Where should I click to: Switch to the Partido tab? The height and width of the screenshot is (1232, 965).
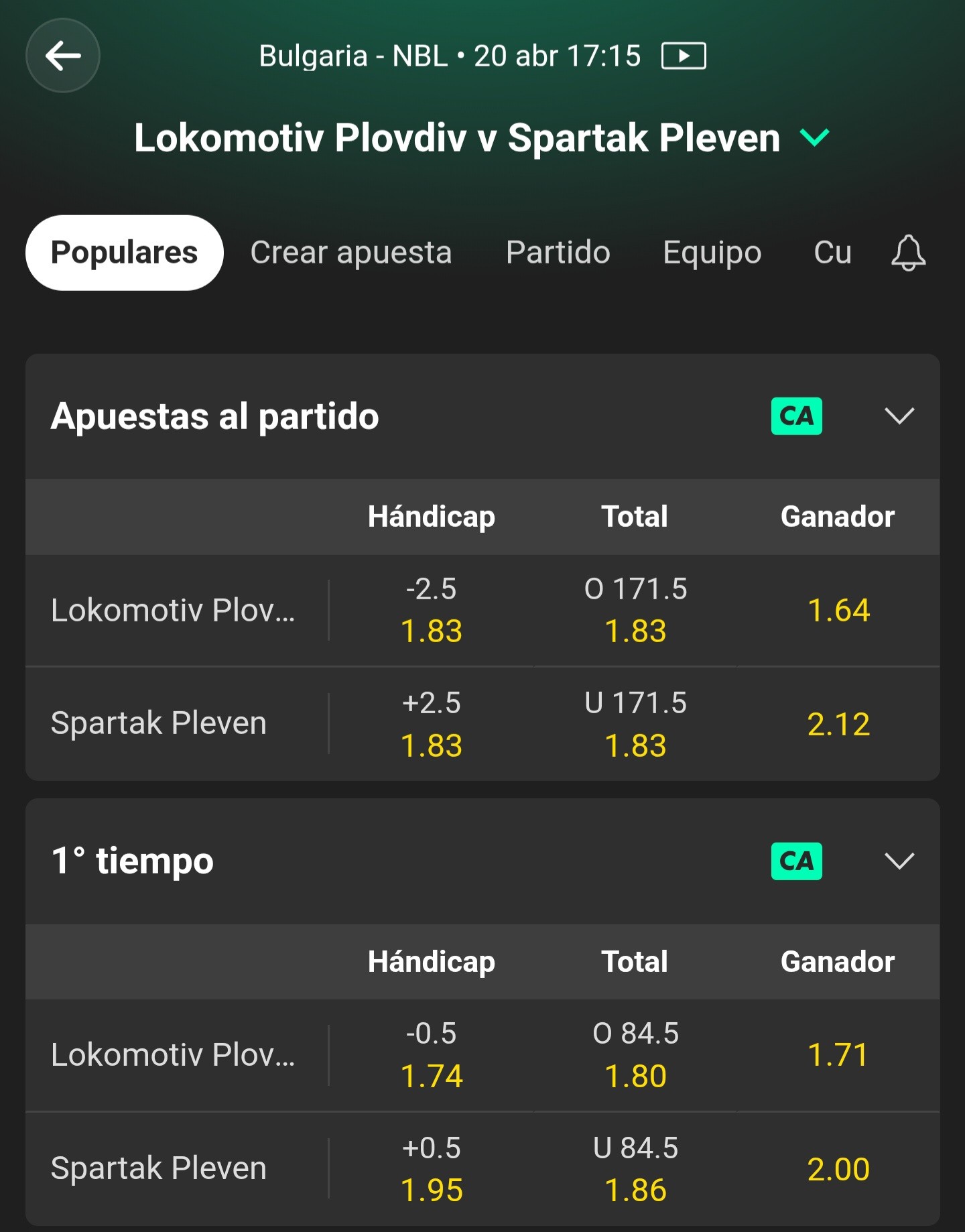tap(558, 253)
